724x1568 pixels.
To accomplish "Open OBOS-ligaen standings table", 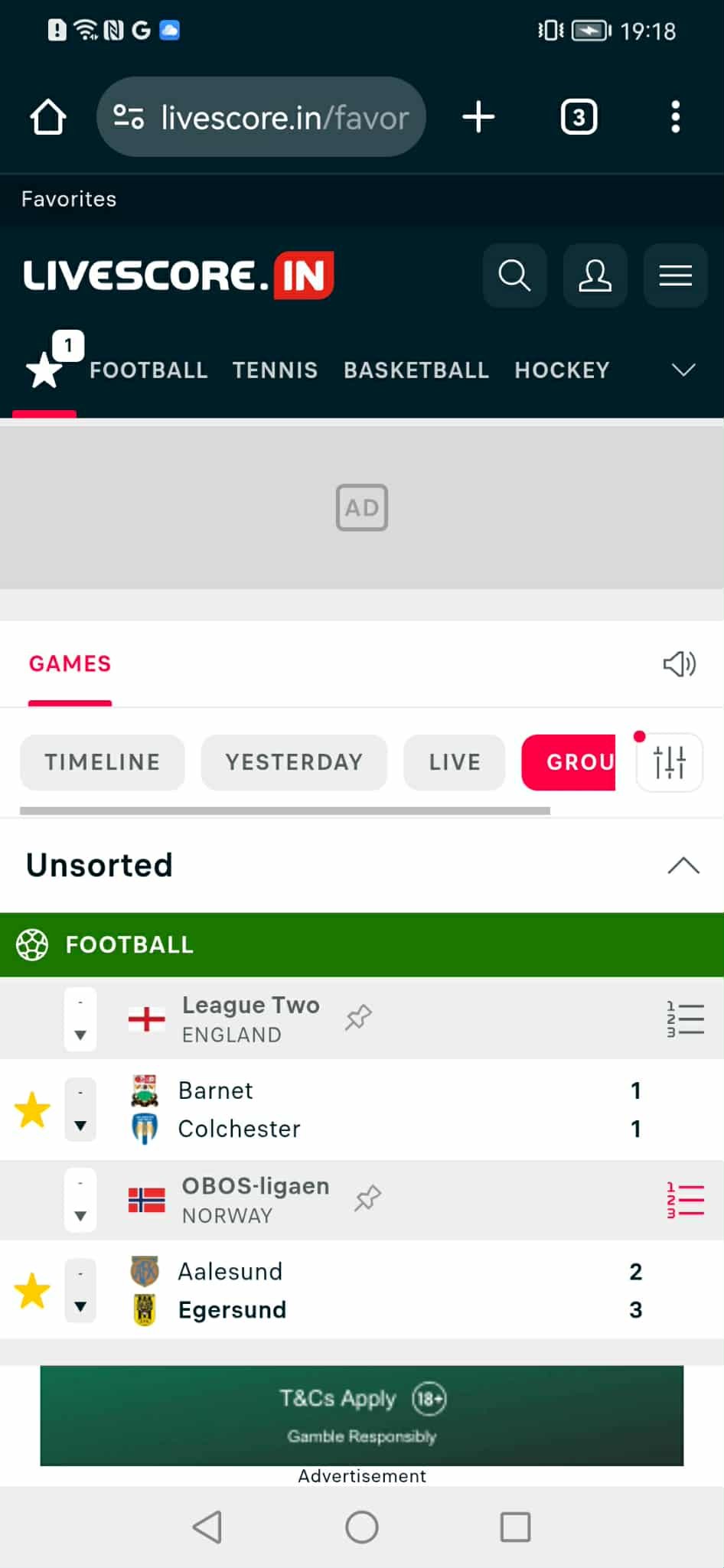I will click(685, 1200).
